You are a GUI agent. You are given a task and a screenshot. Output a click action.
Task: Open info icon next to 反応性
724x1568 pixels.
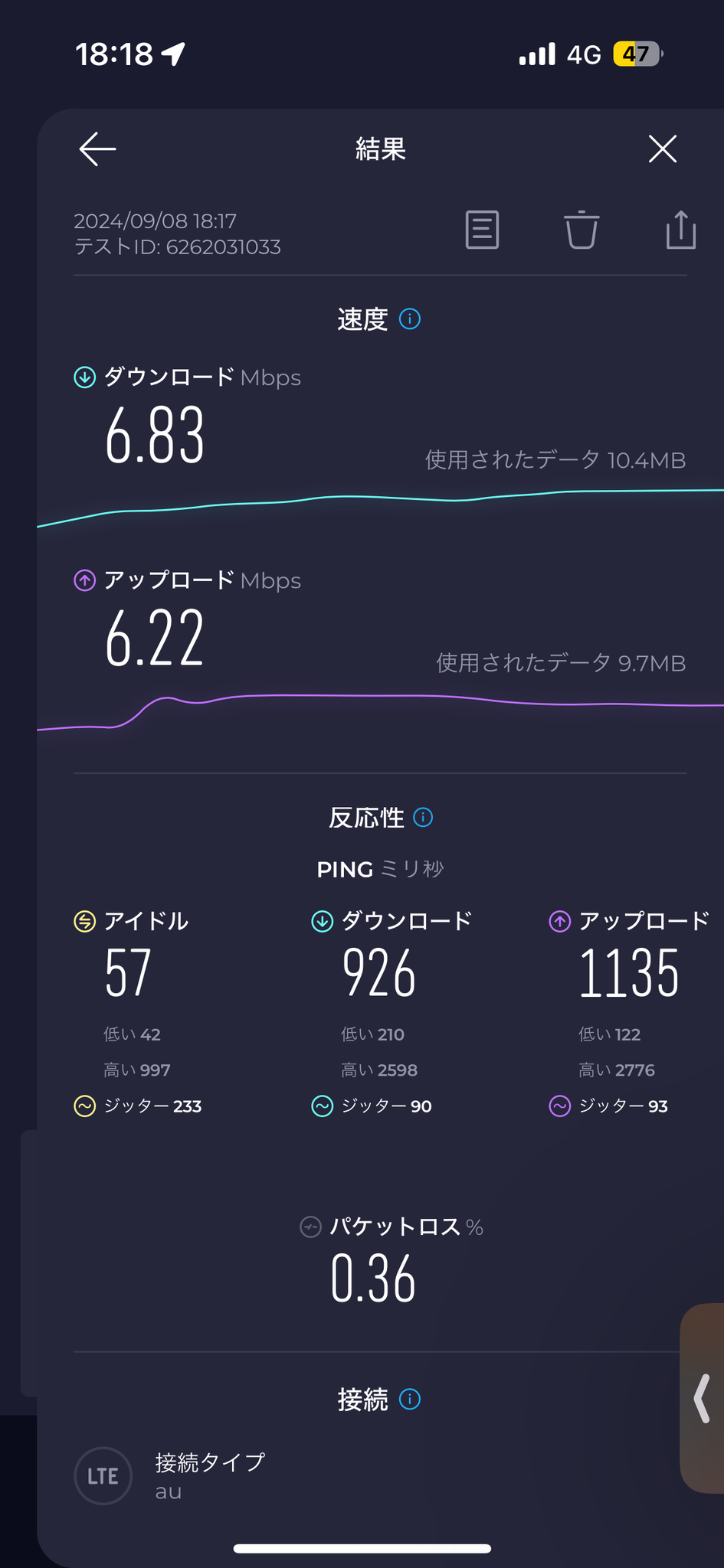pos(423,818)
